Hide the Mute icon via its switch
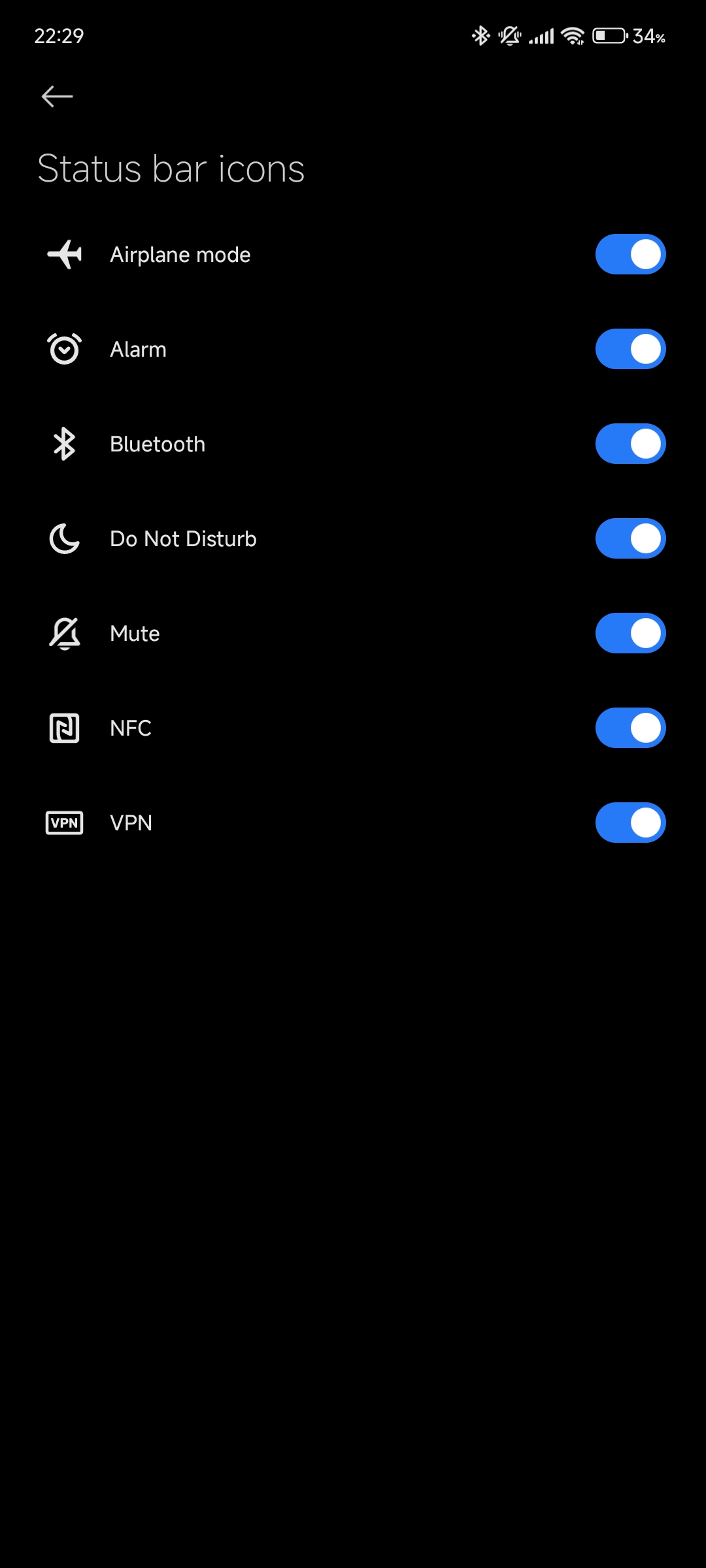 coord(630,633)
